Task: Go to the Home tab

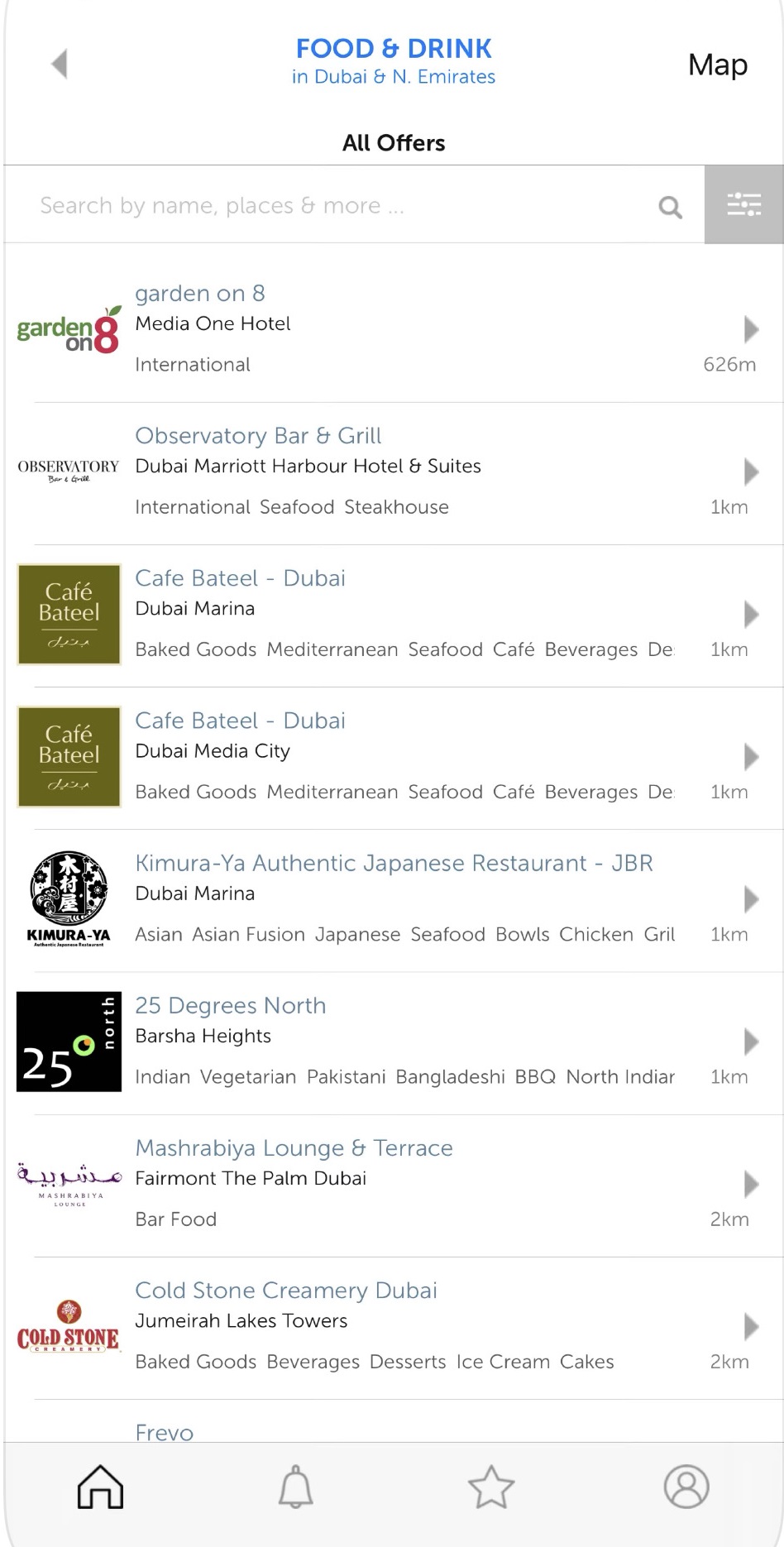Action: (100, 1487)
